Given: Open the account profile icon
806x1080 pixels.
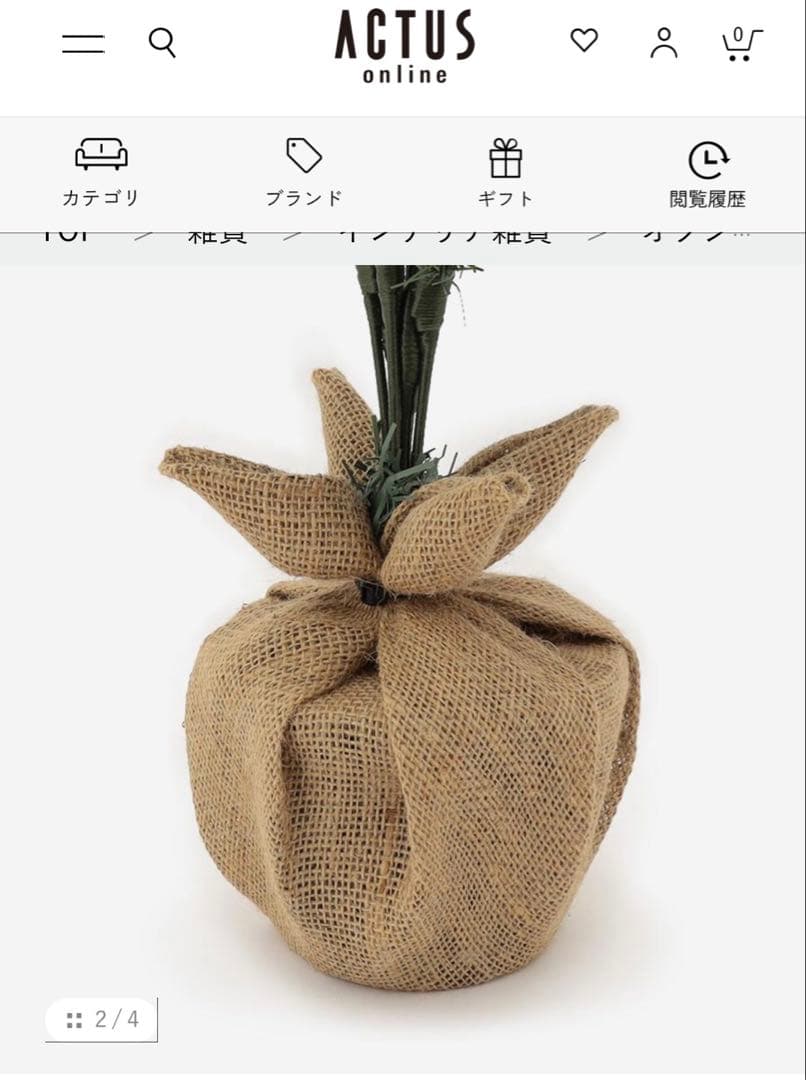Looking at the screenshot, I should (x=663, y=43).
